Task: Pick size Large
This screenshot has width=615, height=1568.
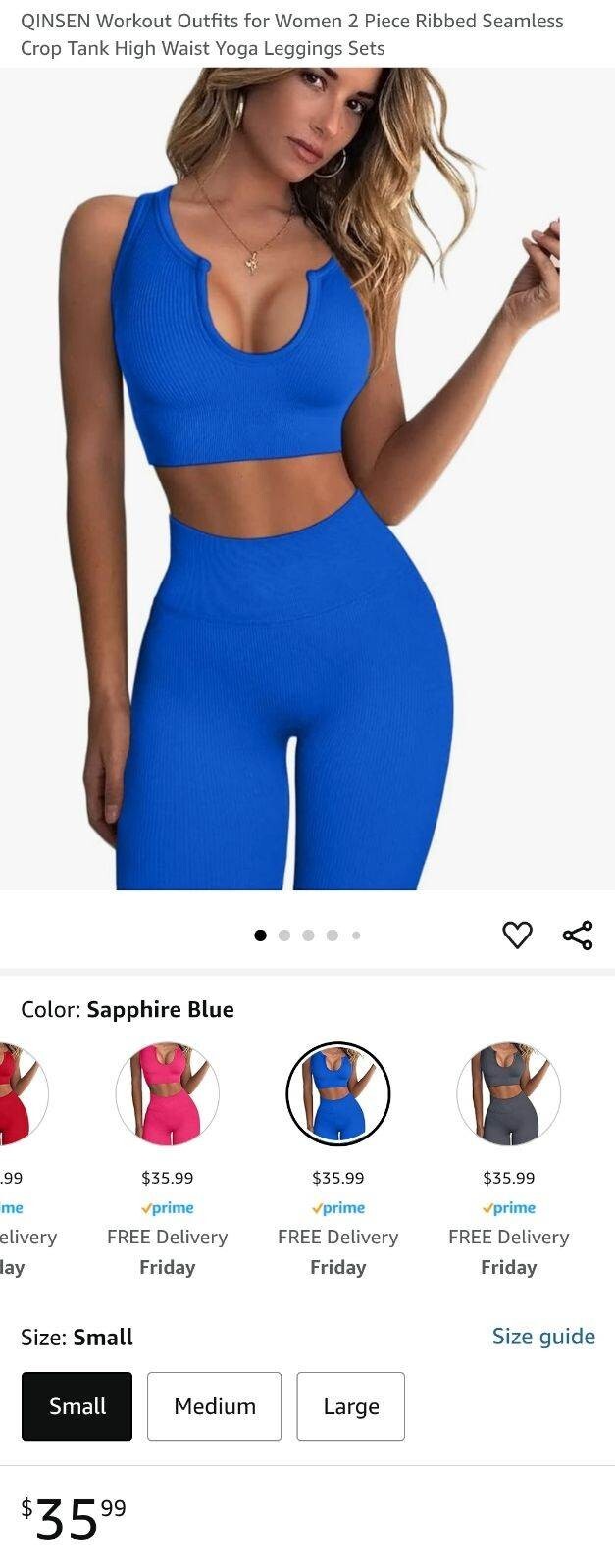Action: [x=350, y=1406]
